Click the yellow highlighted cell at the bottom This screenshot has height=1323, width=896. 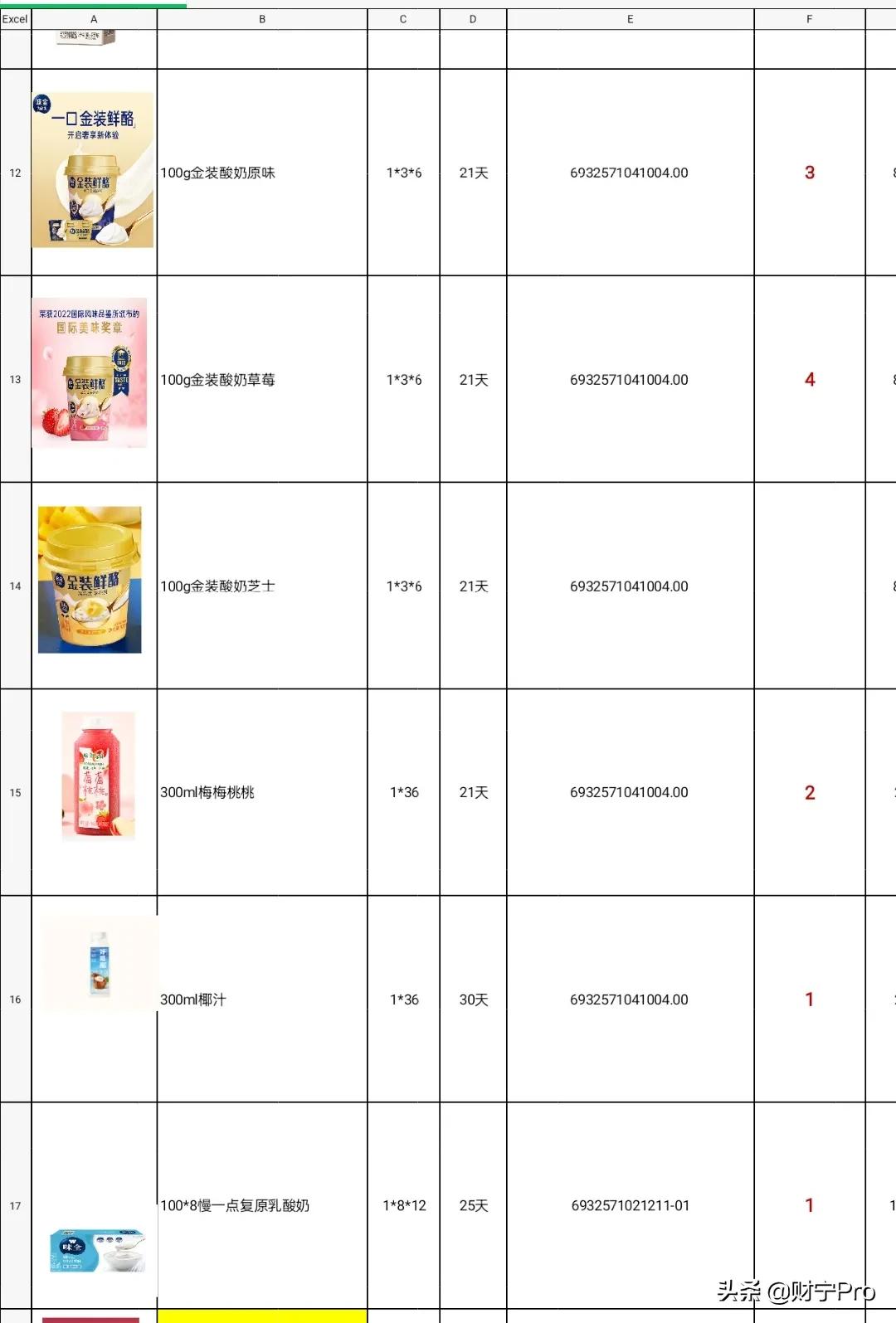point(262,1314)
